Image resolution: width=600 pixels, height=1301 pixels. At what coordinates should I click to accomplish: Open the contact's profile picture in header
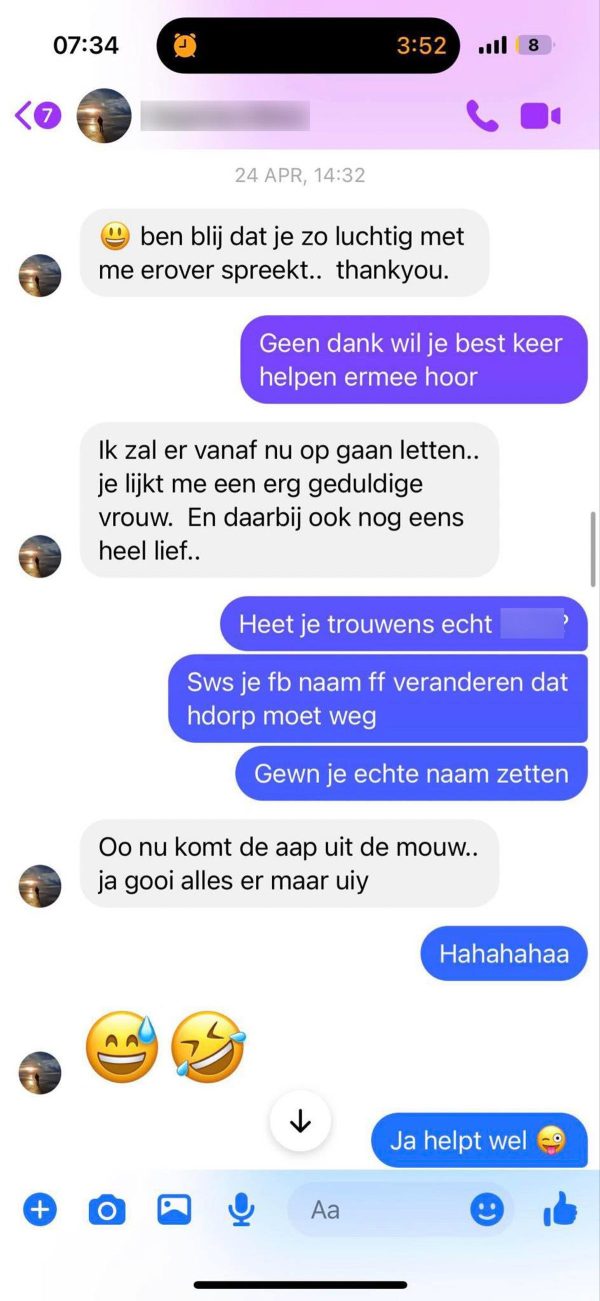(104, 116)
